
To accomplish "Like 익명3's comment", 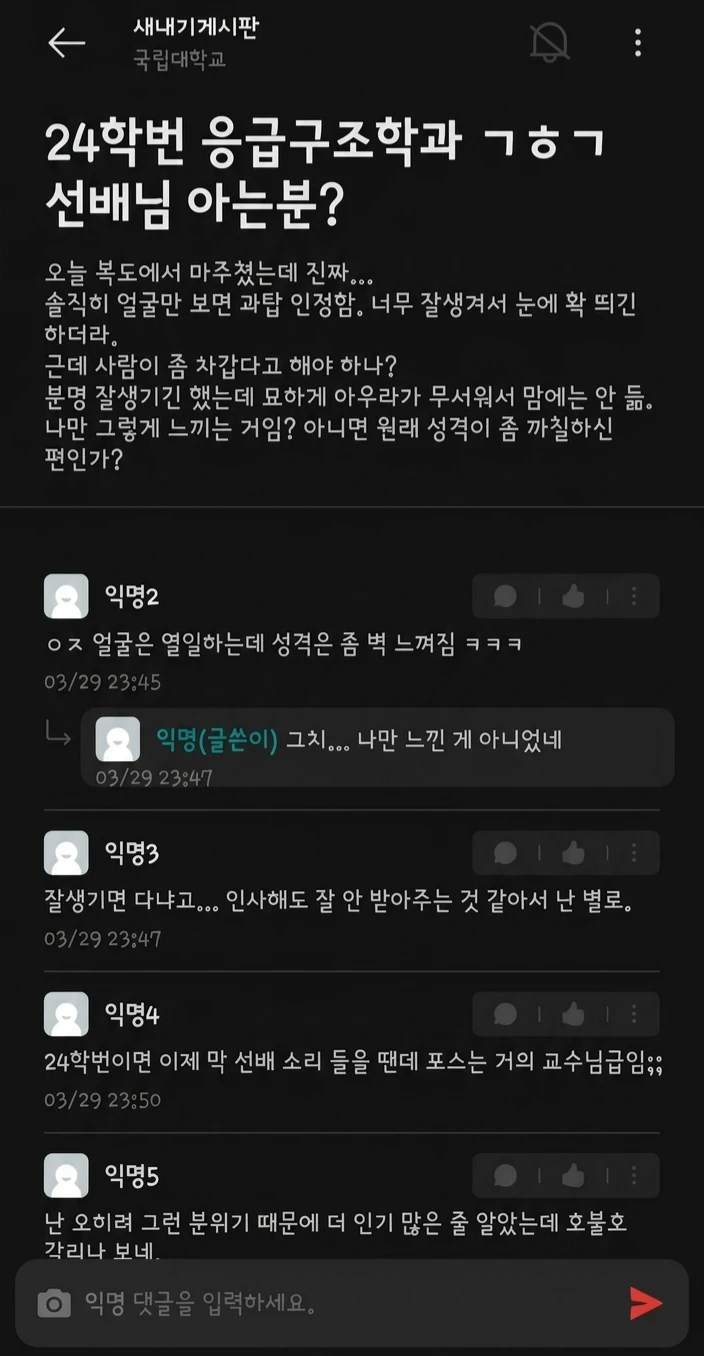I will pos(572,853).
